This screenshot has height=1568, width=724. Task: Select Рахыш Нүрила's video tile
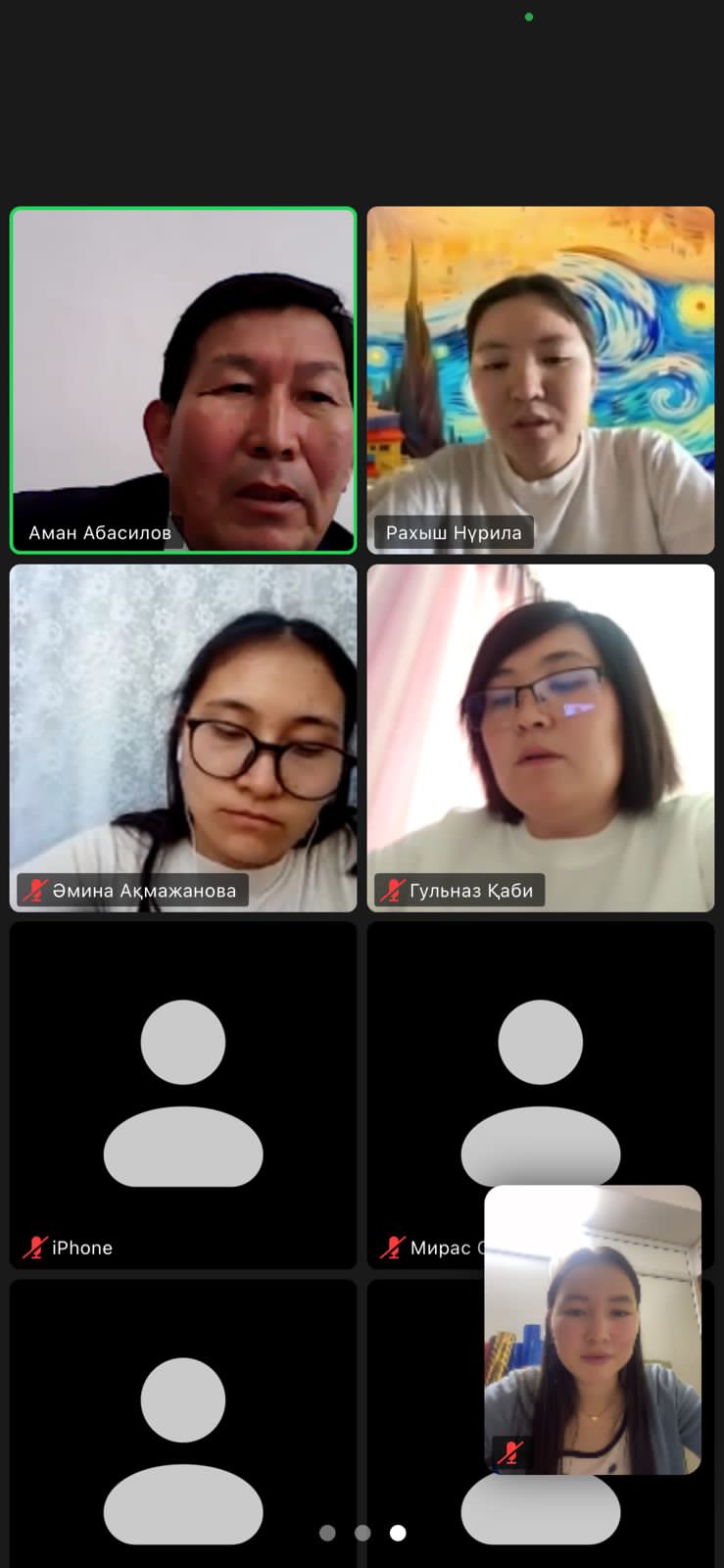pos(541,380)
